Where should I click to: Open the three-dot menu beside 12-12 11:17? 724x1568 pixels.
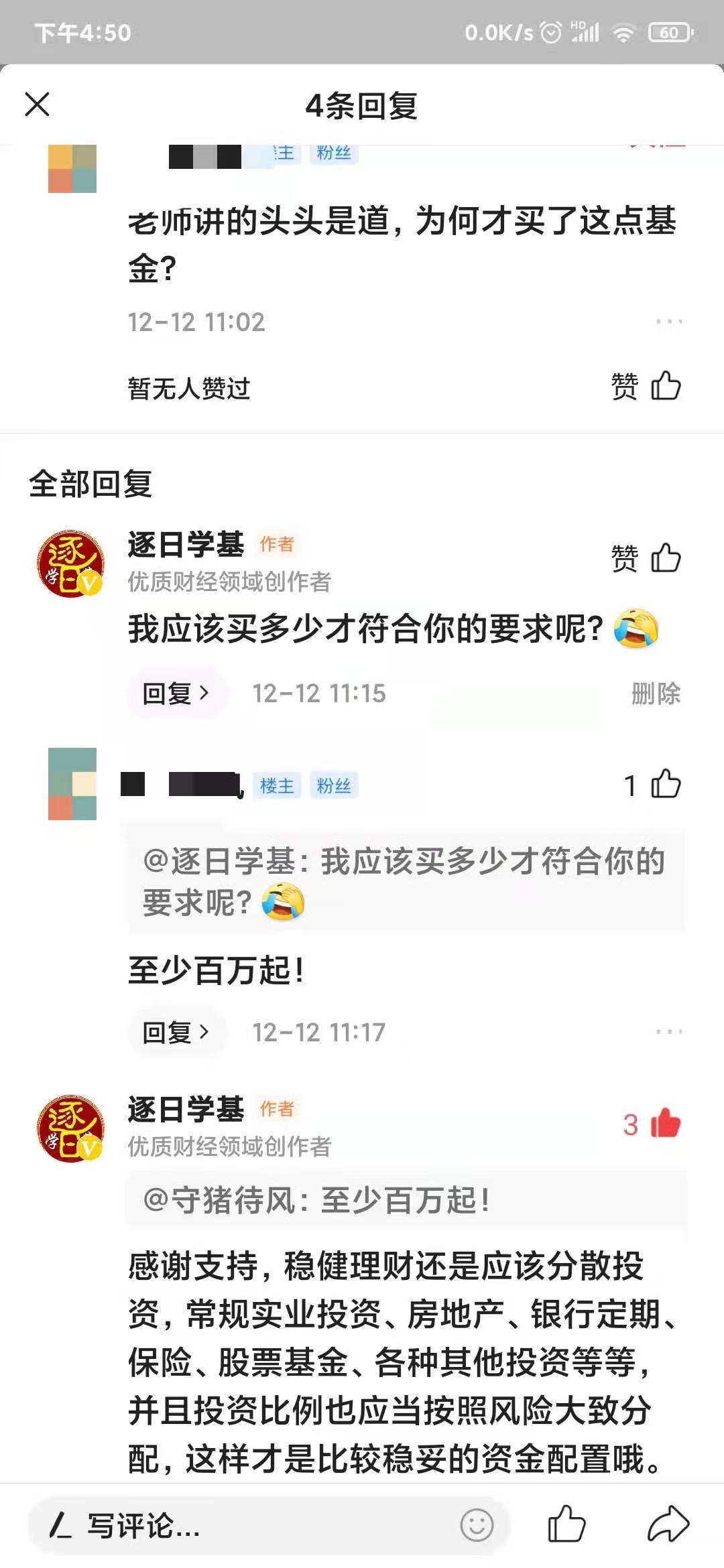click(668, 1033)
